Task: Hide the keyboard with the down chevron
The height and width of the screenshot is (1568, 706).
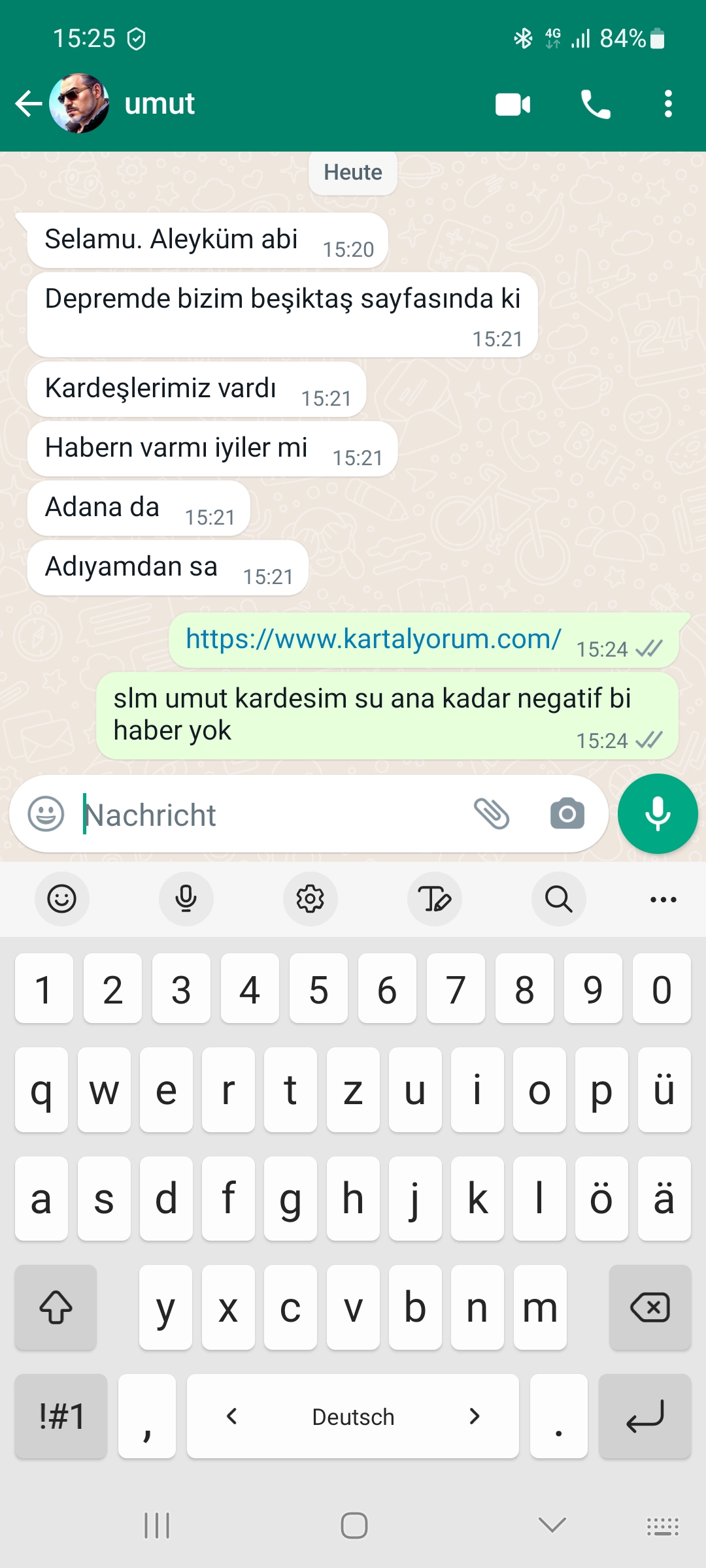Action: pos(552,1526)
